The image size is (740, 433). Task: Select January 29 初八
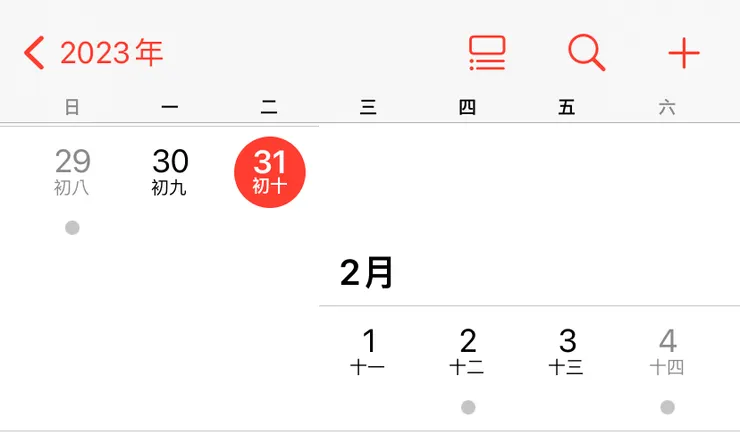tap(72, 172)
